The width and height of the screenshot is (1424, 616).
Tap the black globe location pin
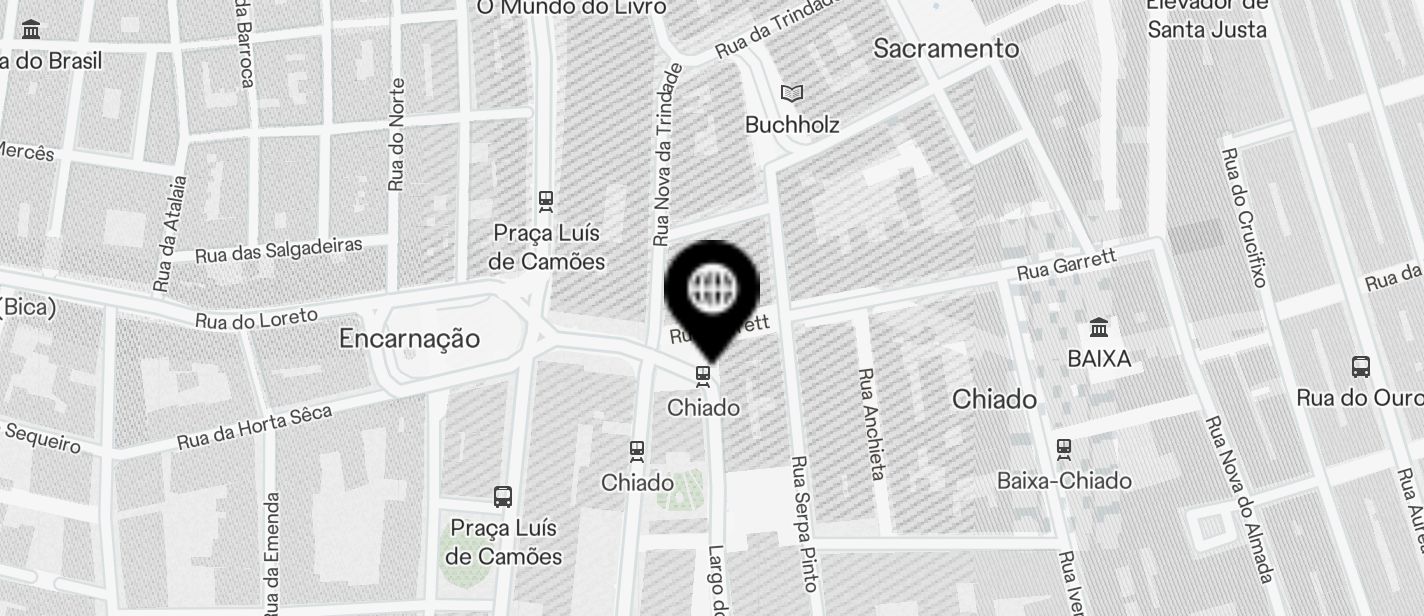coord(712,291)
